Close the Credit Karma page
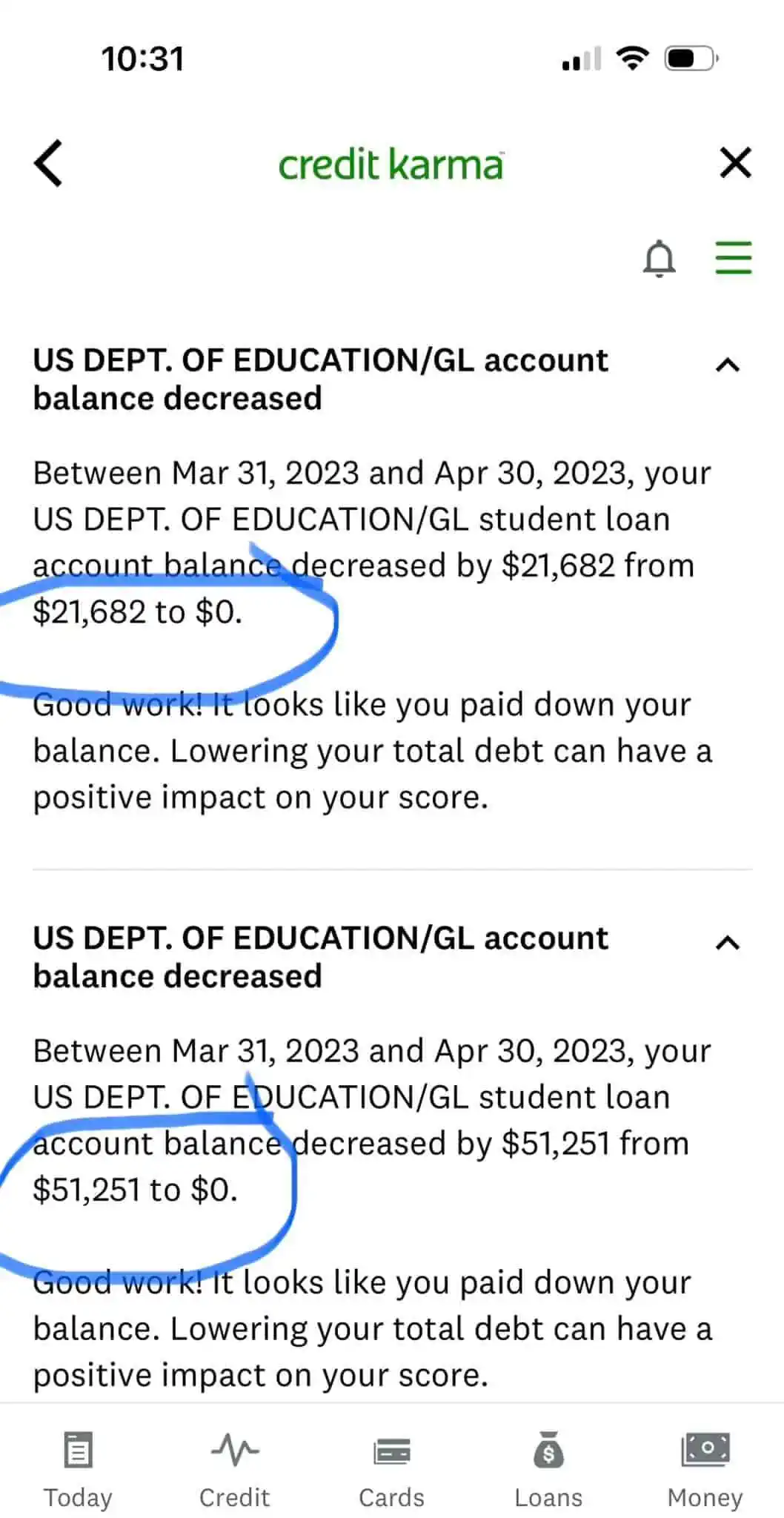Viewport: 784px width, 1518px height. click(735, 163)
